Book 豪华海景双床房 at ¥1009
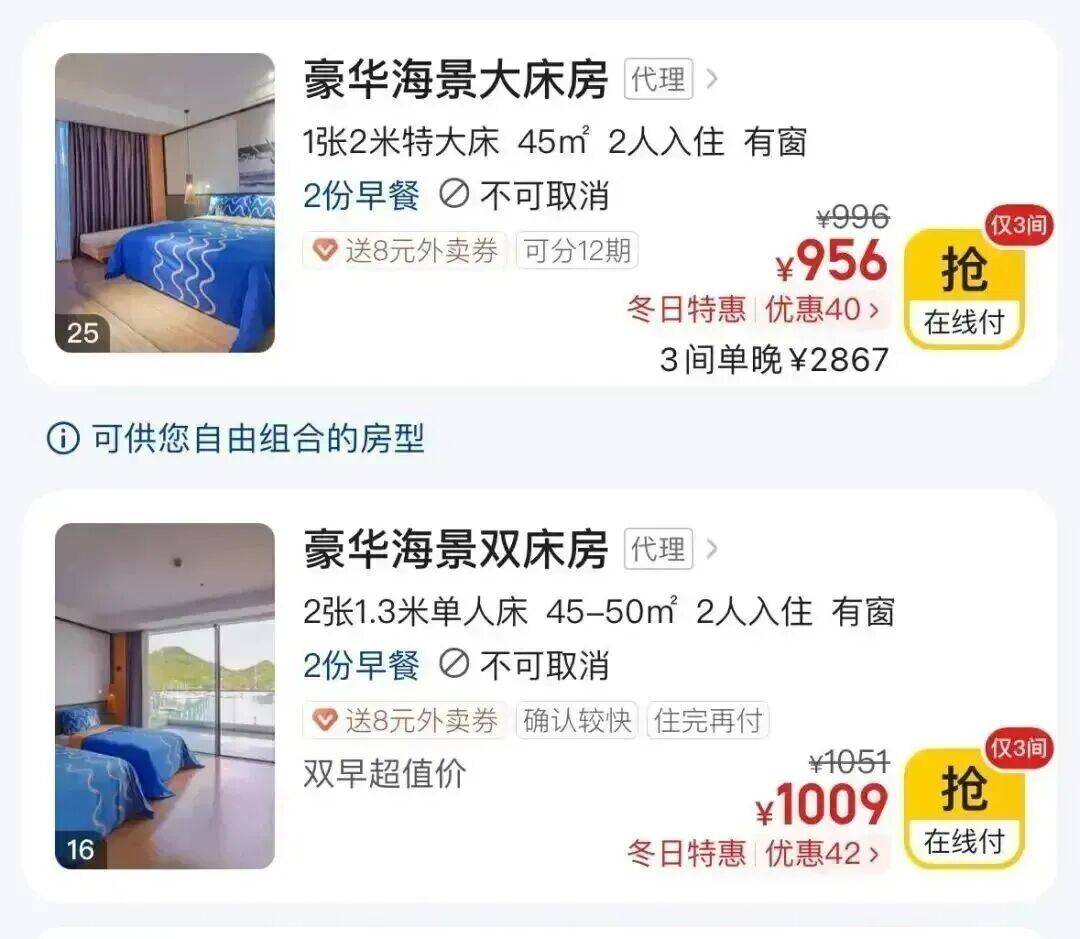Viewport: 1080px width, 939px height. pyautogui.click(x=964, y=808)
